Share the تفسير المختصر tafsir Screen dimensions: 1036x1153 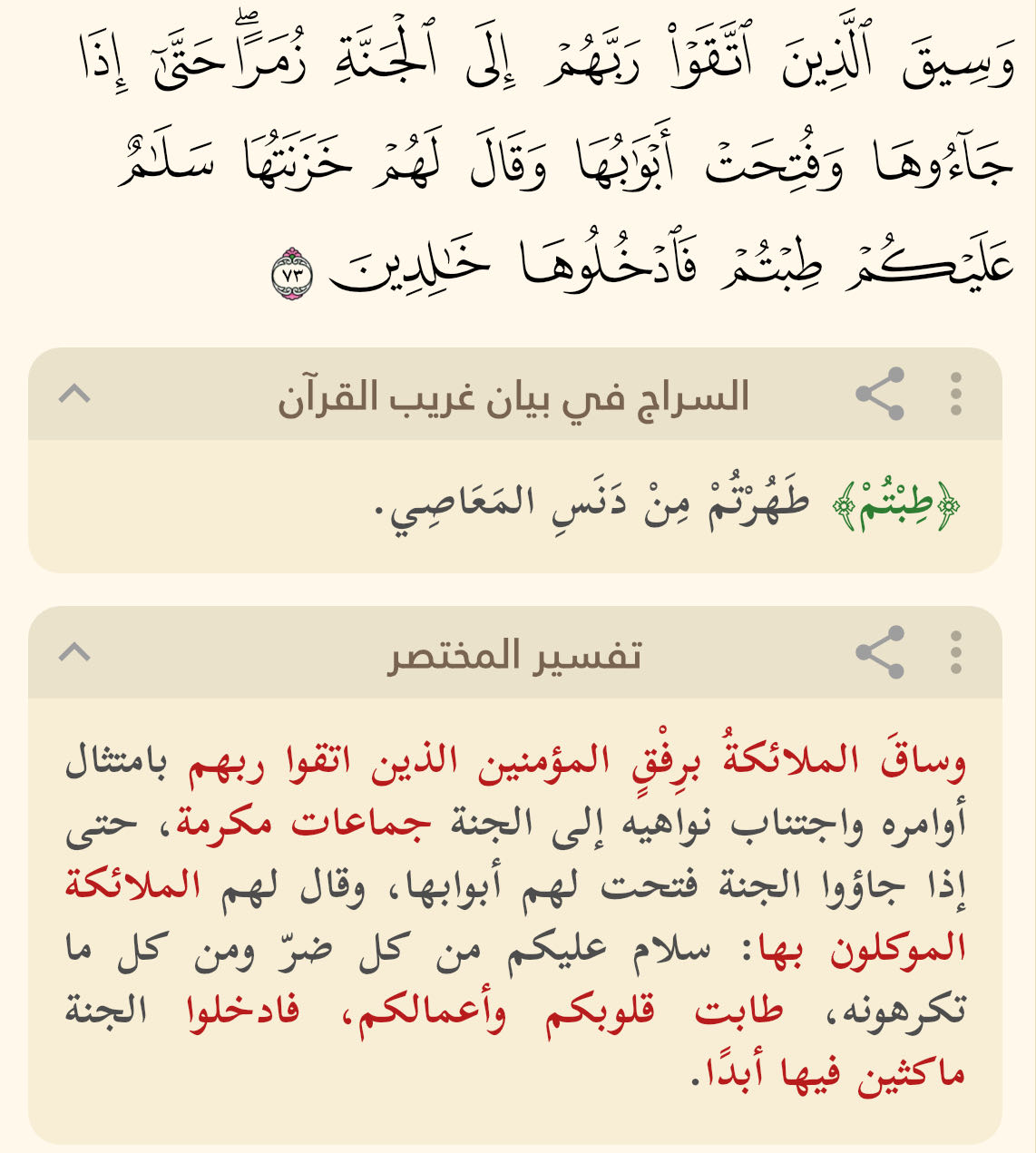click(x=880, y=652)
